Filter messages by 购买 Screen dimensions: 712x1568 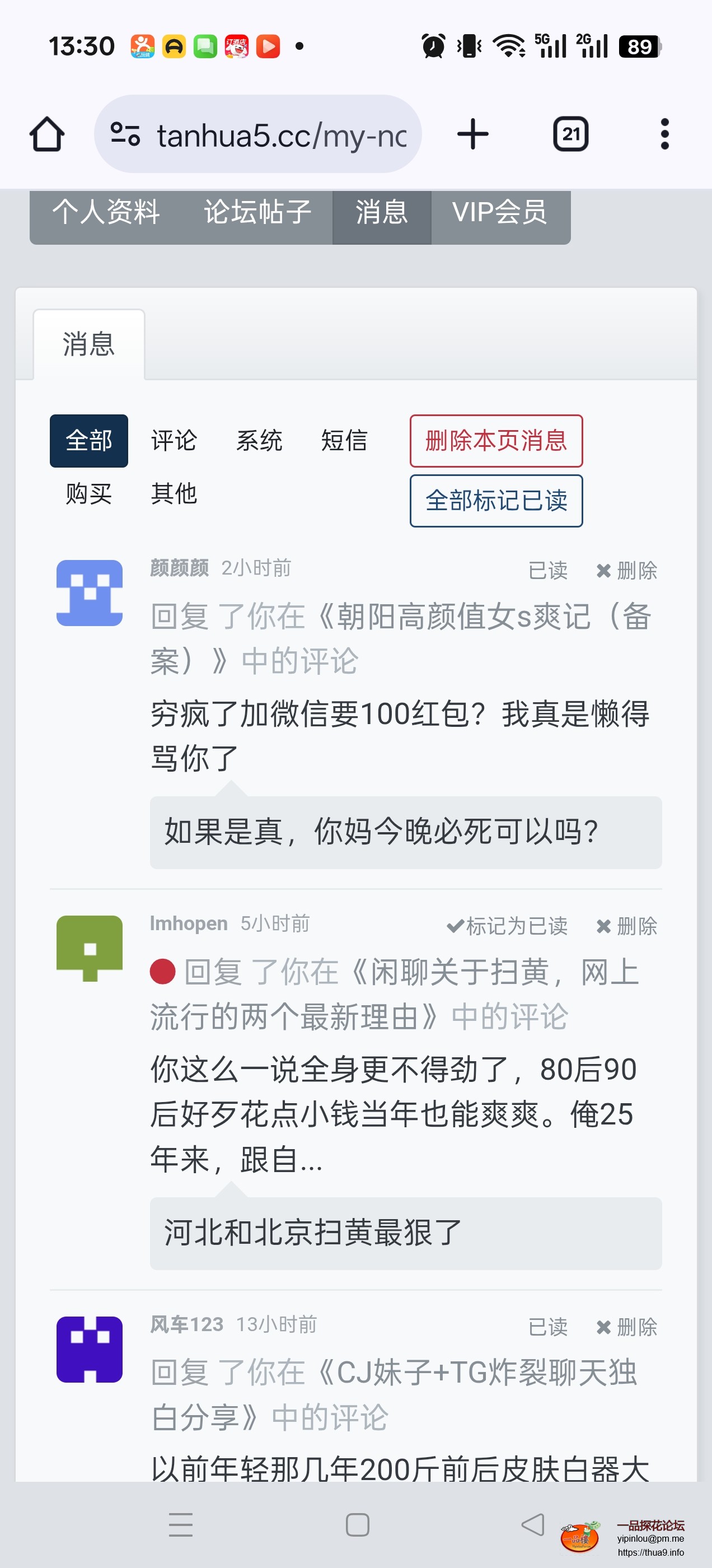(89, 494)
